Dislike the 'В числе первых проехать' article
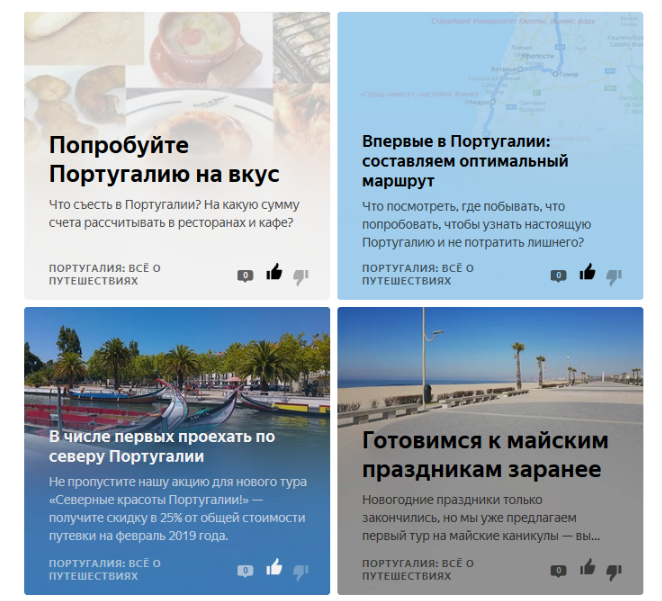Image resolution: width=662 pixels, height=601 pixels. [x=301, y=571]
